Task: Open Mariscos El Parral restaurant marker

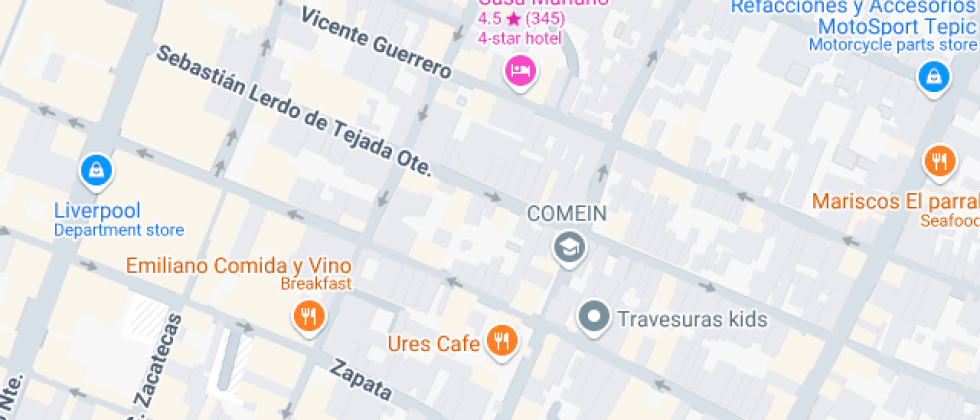Action: tap(940, 162)
